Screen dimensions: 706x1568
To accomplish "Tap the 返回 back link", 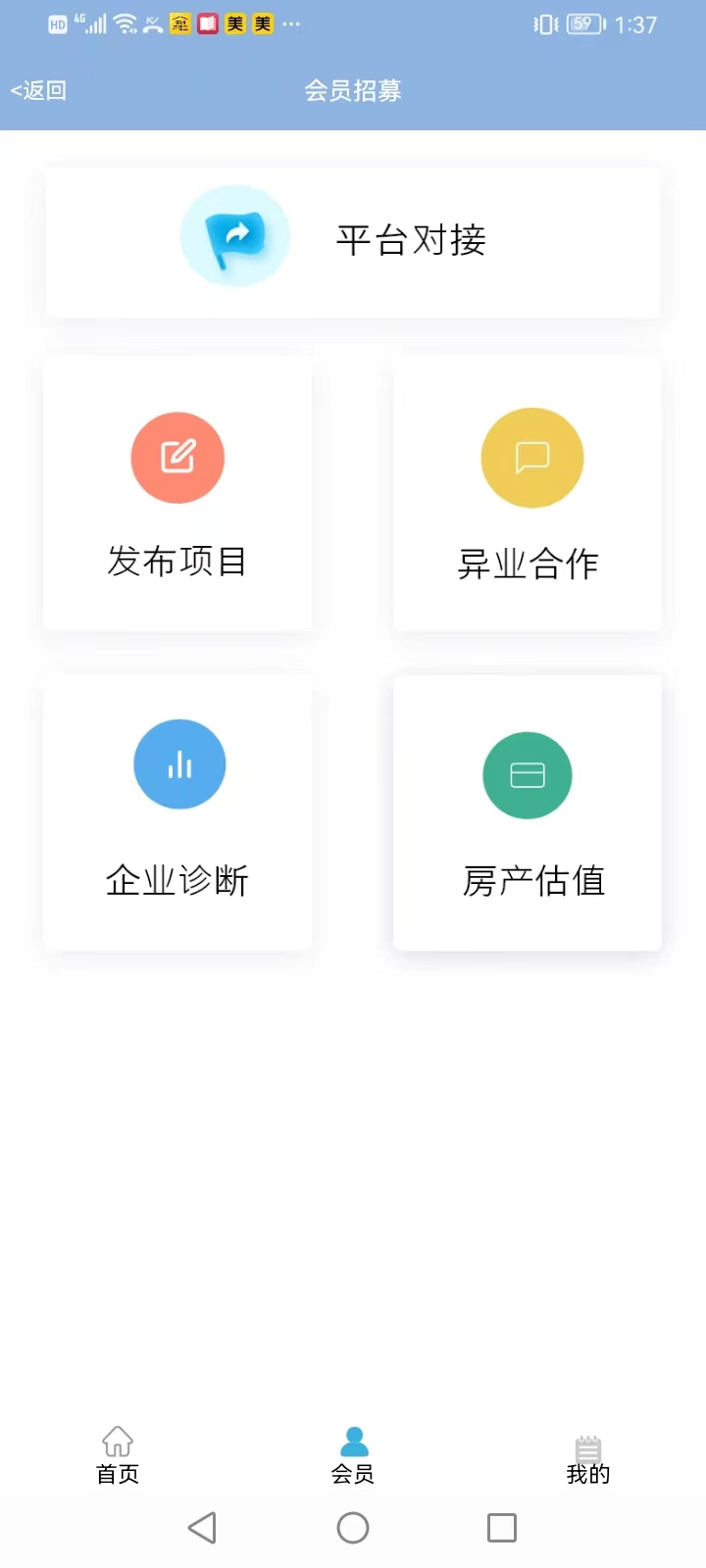I will (x=37, y=90).
